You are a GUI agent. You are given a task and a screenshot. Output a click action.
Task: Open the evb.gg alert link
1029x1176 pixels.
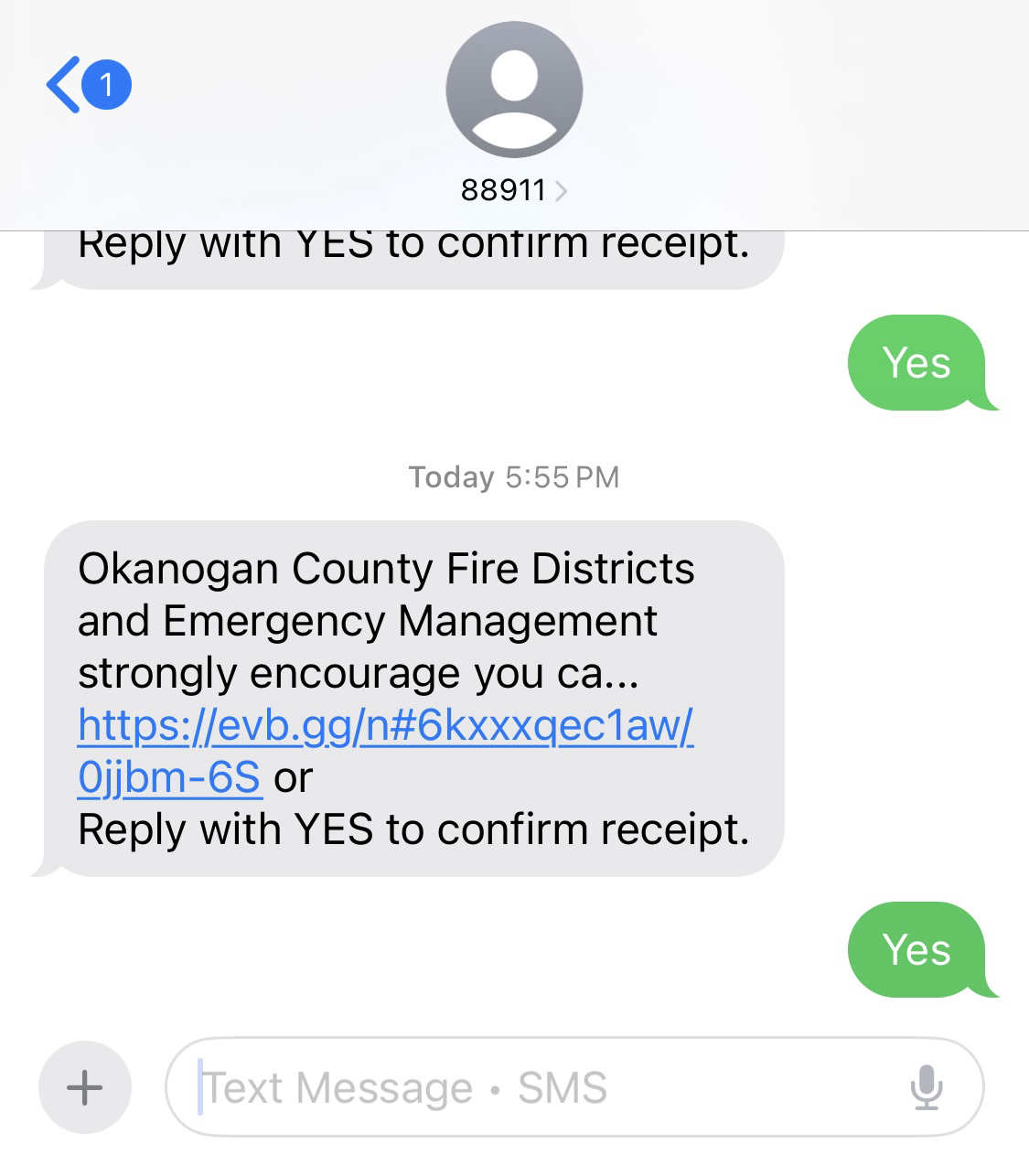pyautogui.click(x=384, y=726)
